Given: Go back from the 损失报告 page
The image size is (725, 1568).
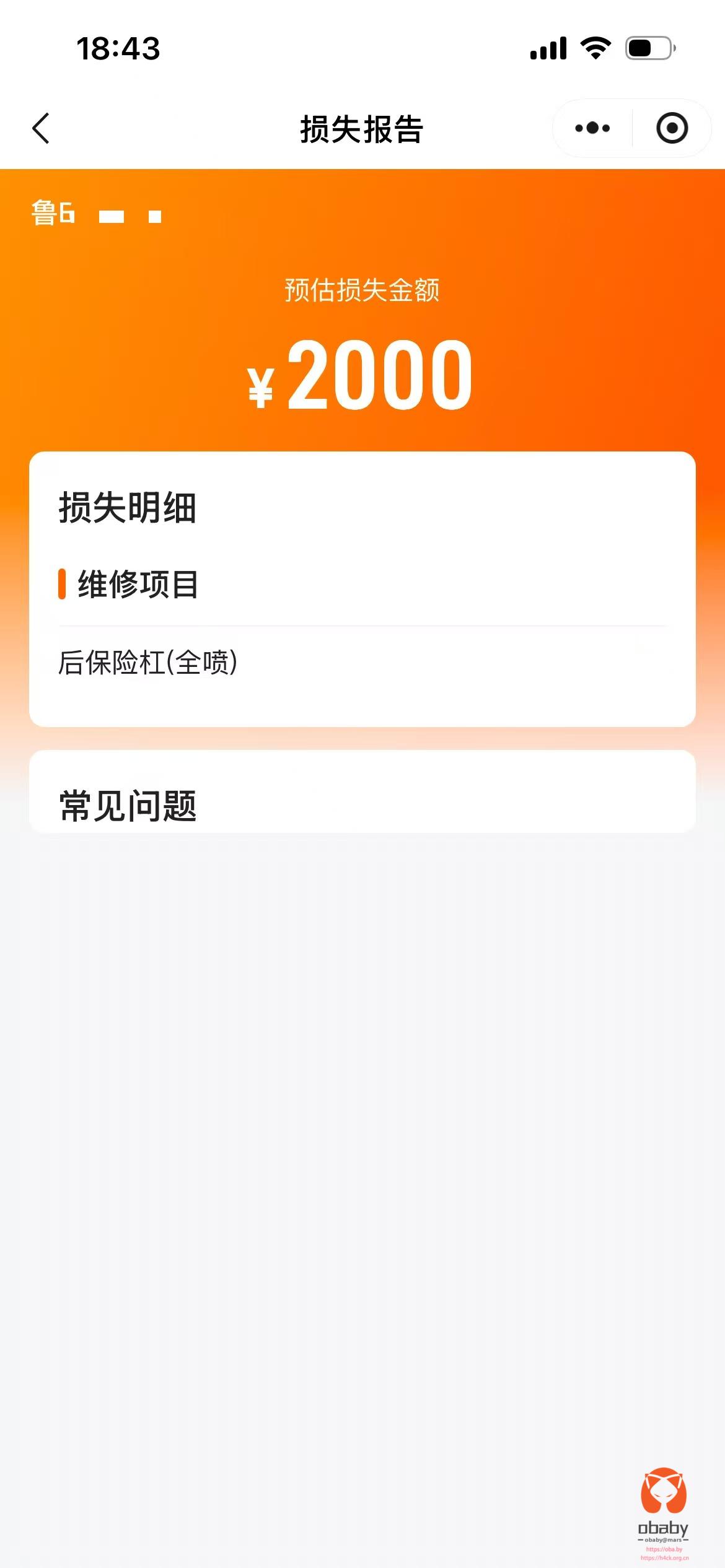Looking at the screenshot, I should 41,129.
